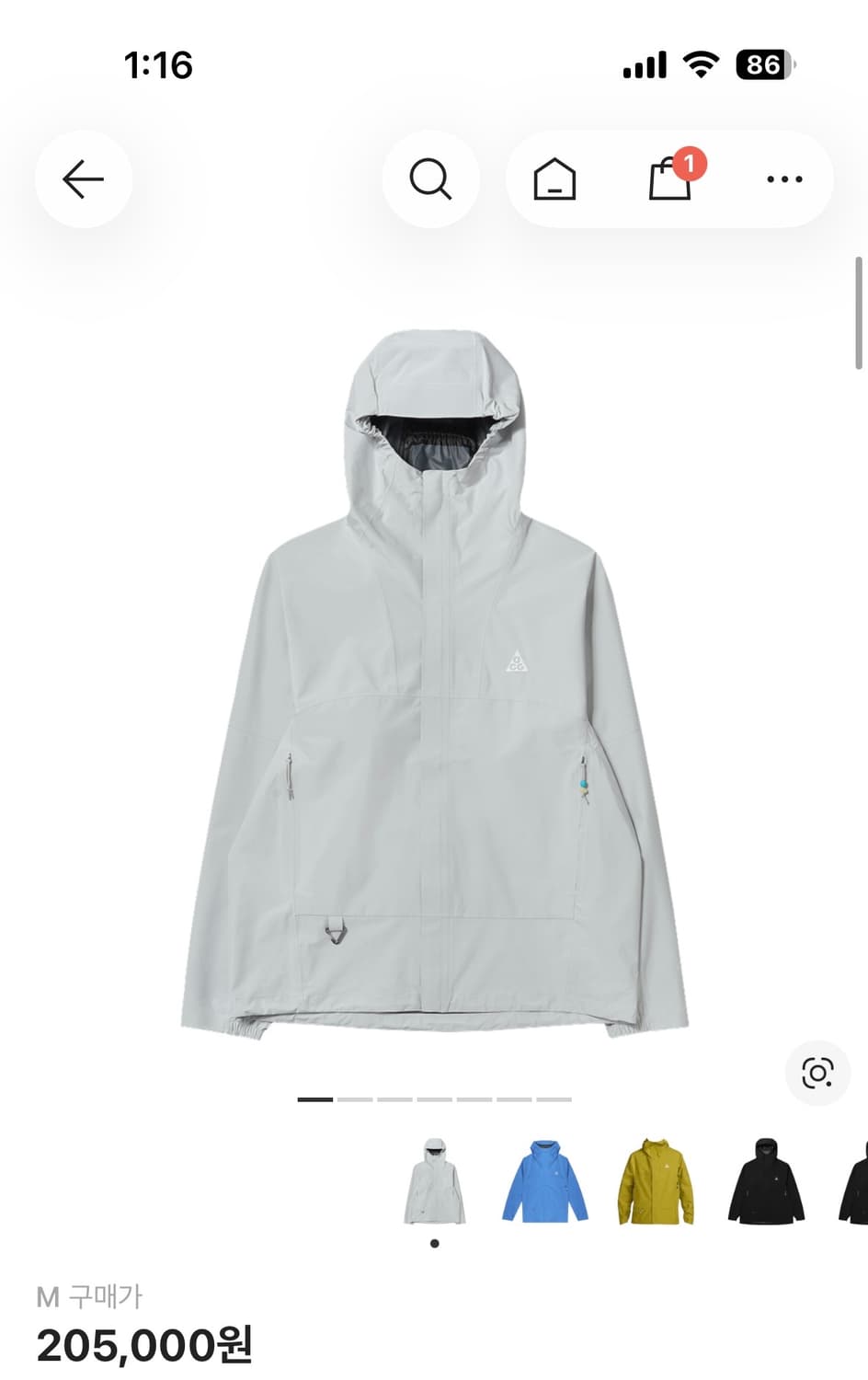Tap the back arrow to go back
This screenshot has width=868, height=1380.
pos(84,178)
